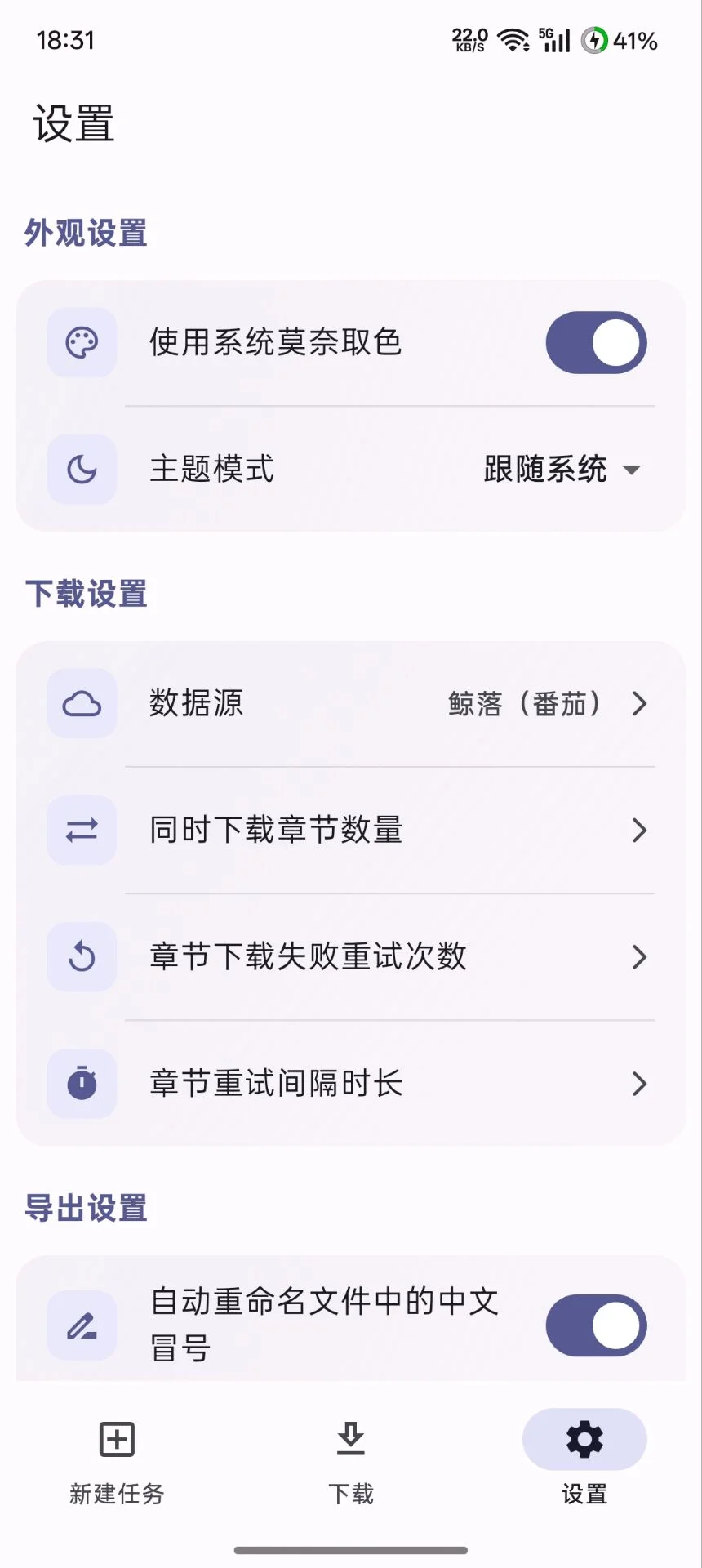Tap the gear icon in bottom navigation
Screen dimensions: 702x1568
584,1439
